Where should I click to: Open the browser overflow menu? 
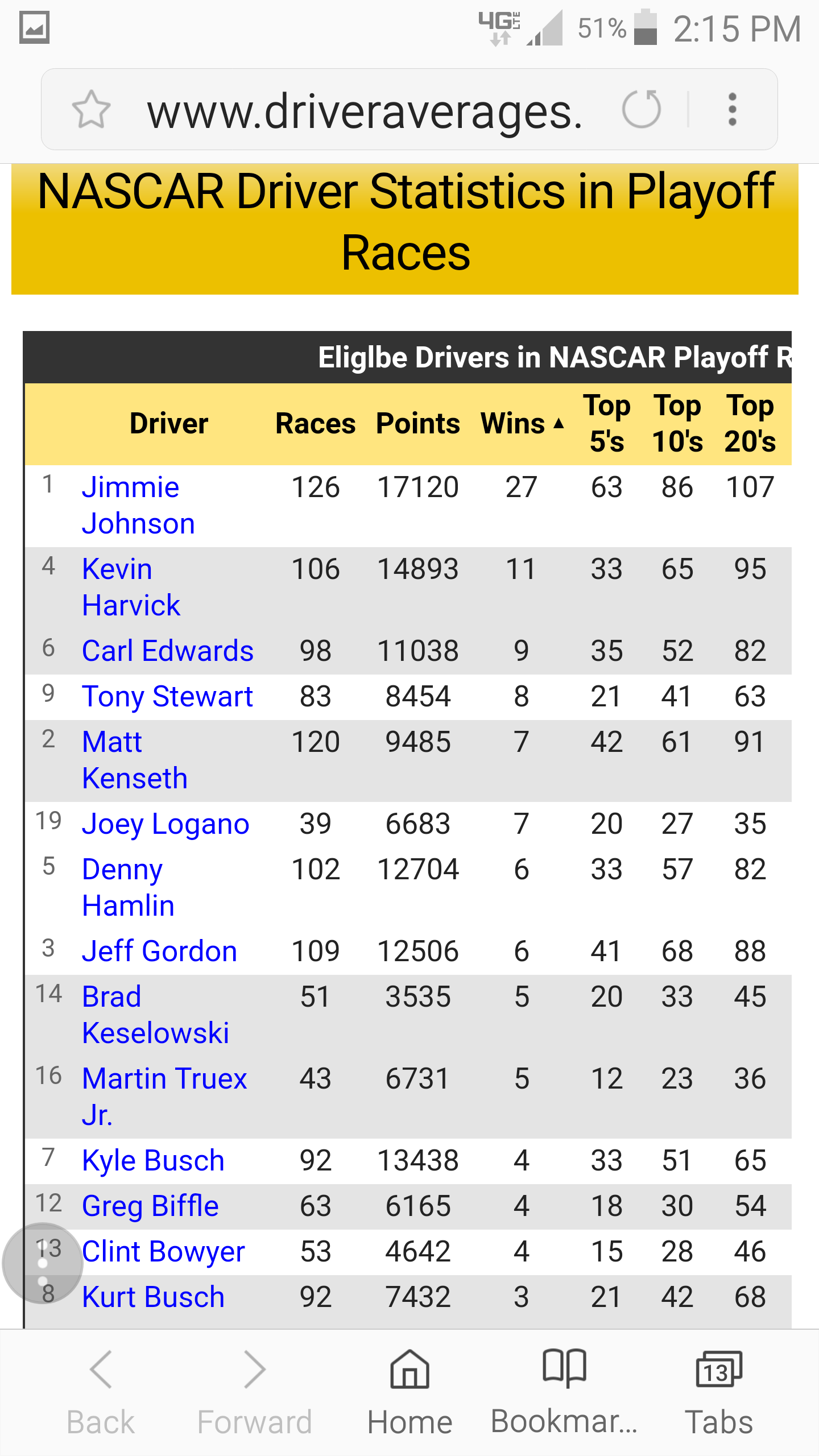pyautogui.click(x=733, y=109)
